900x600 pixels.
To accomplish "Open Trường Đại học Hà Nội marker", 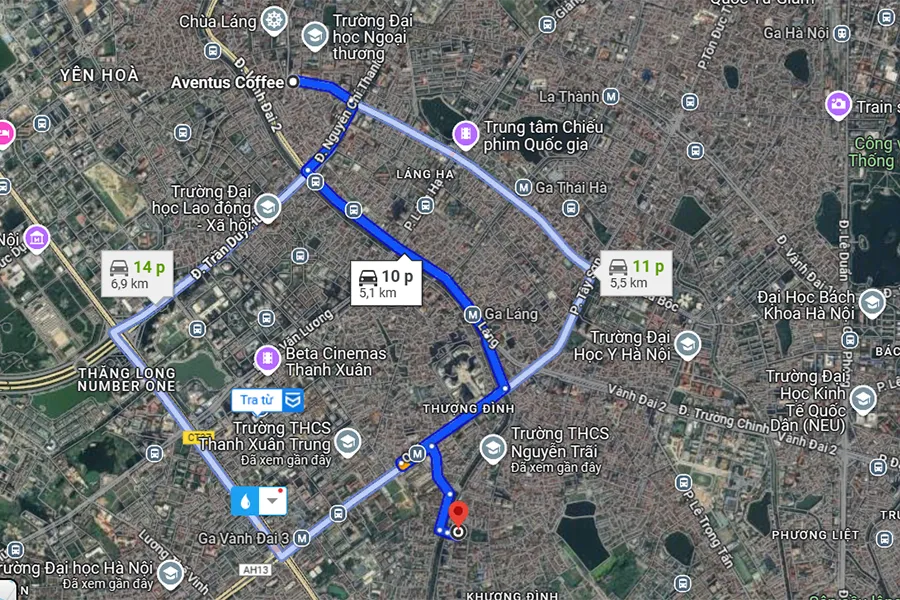I will 169,573.
